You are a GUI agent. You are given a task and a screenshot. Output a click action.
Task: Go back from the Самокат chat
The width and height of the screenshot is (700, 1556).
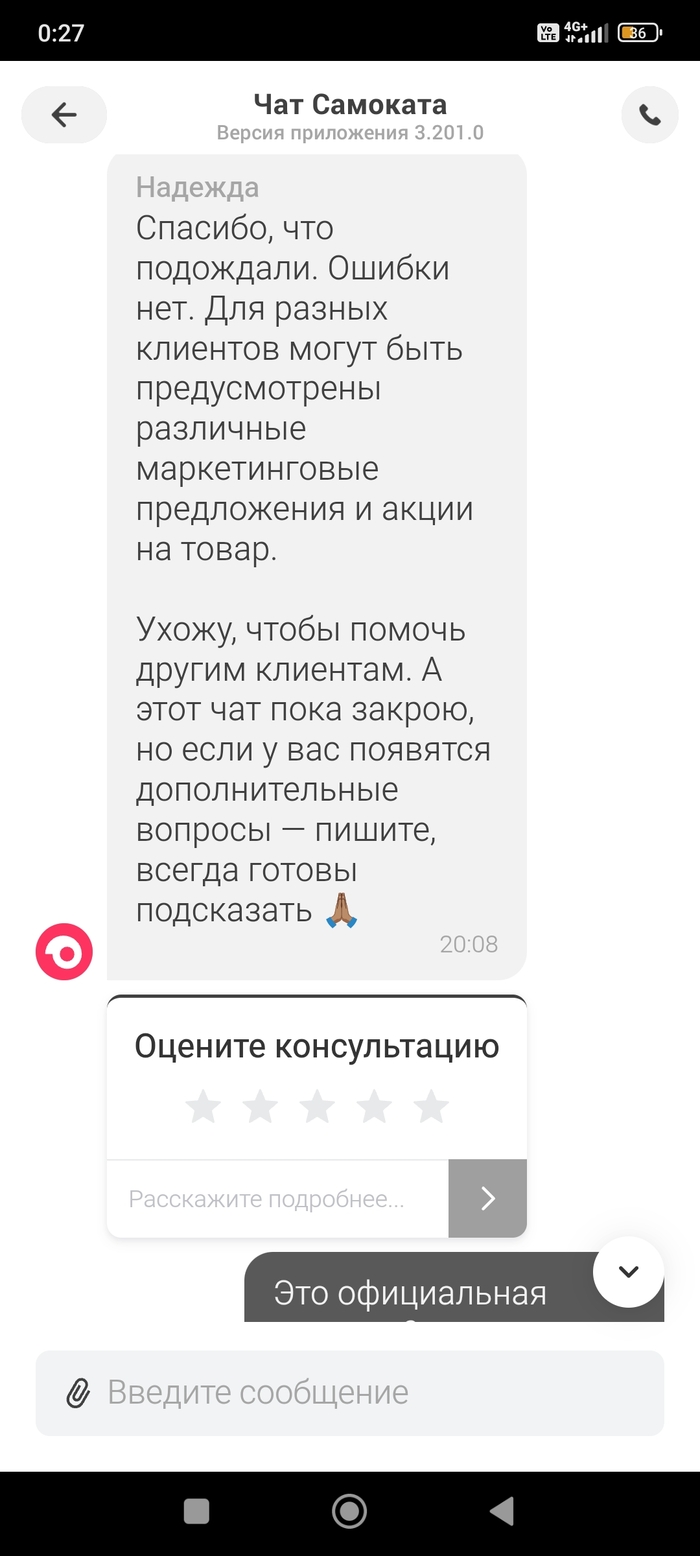(64, 115)
